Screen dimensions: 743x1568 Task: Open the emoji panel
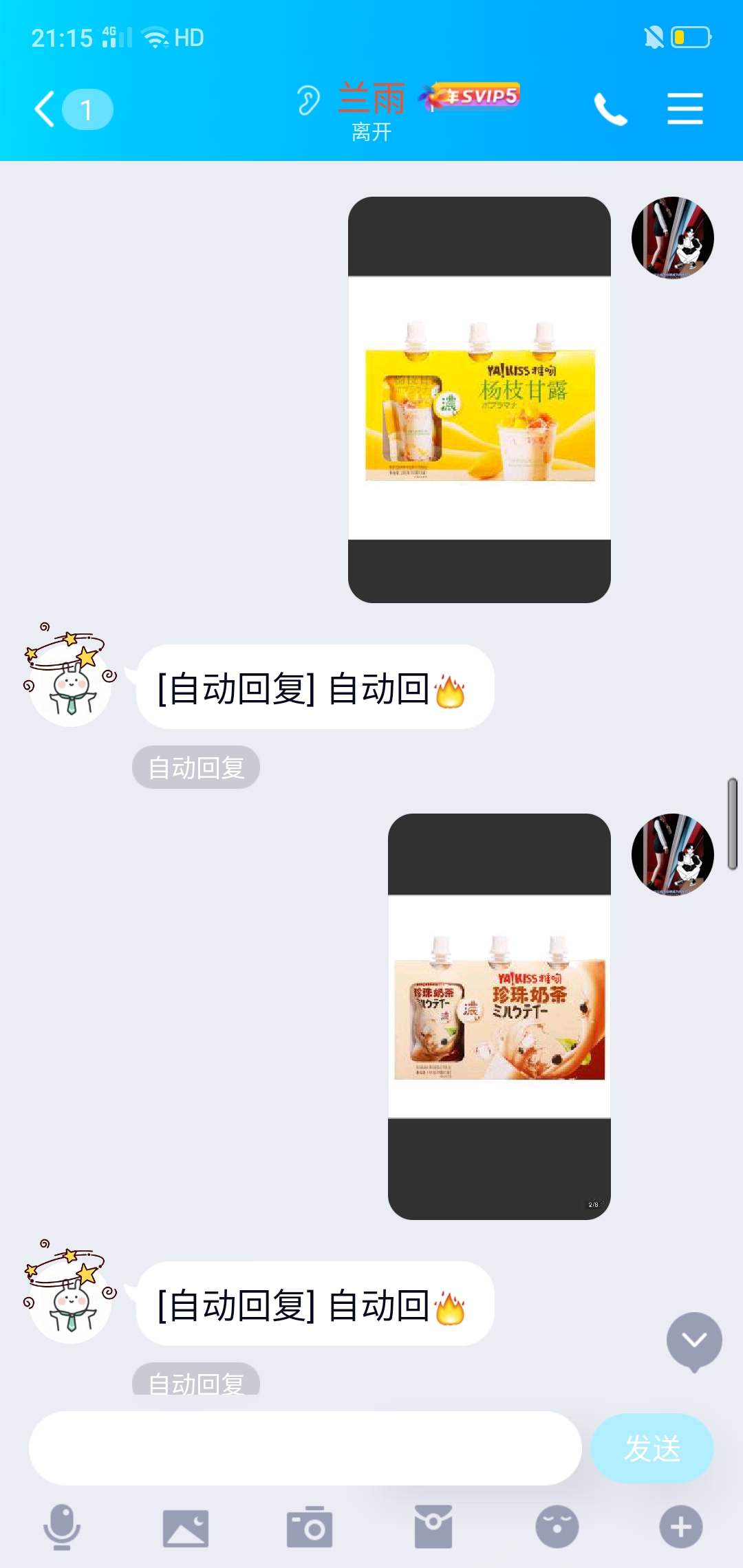pos(557,1527)
